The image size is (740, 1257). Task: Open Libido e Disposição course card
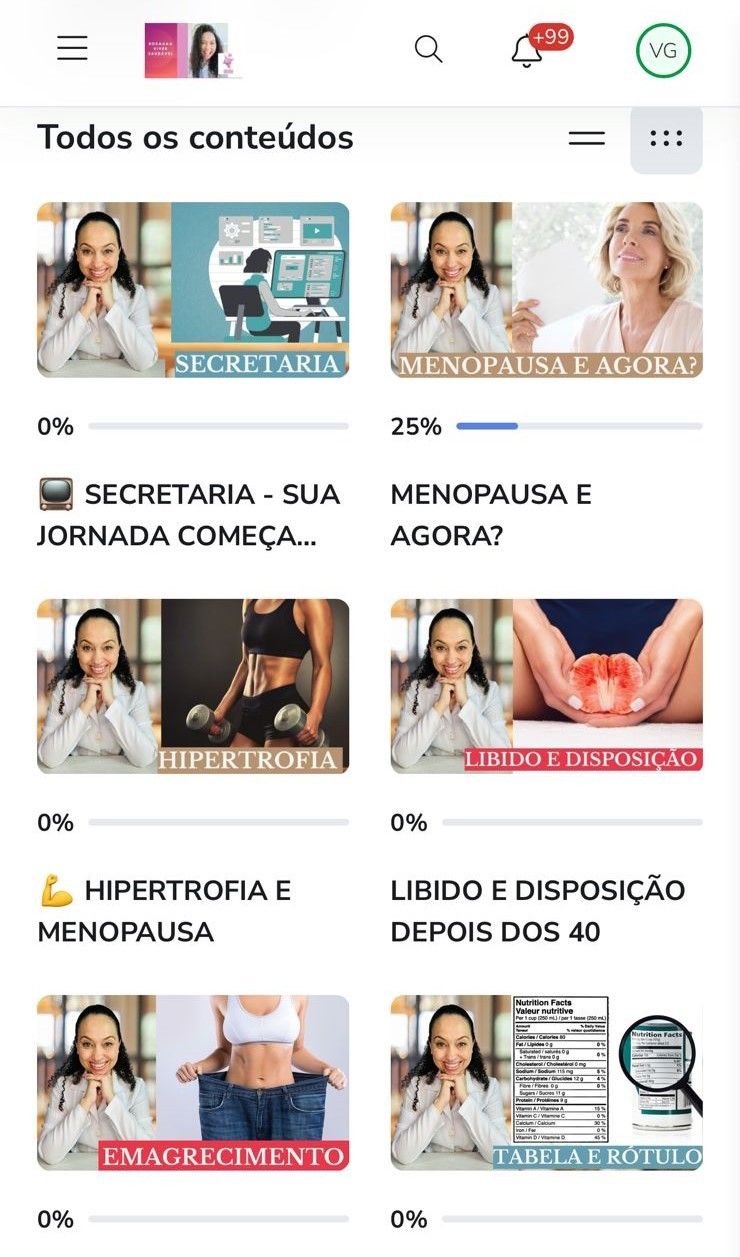click(x=546, y=686)
